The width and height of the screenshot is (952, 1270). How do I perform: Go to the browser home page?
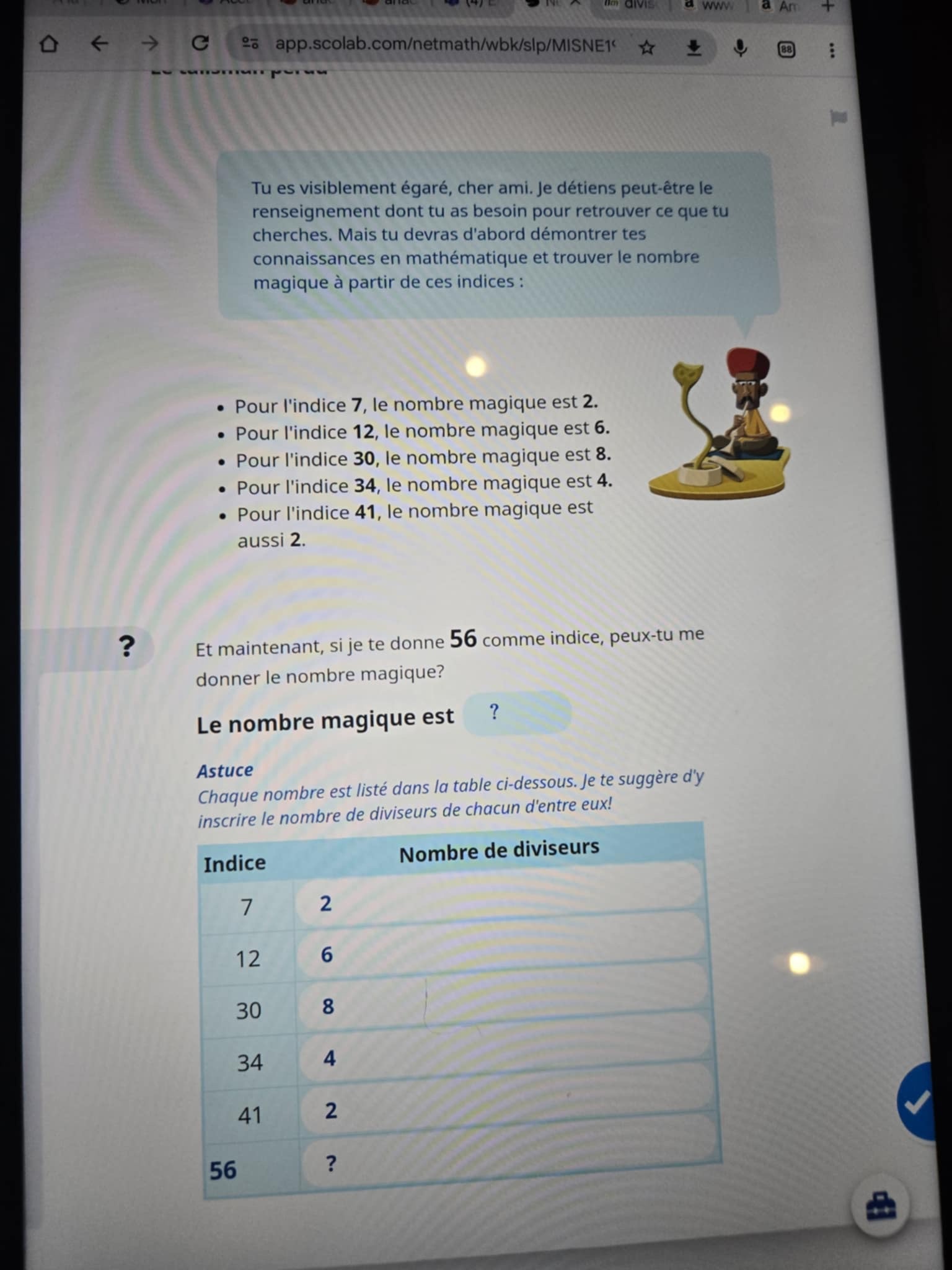pyautogui.click(x=48, y=45)
